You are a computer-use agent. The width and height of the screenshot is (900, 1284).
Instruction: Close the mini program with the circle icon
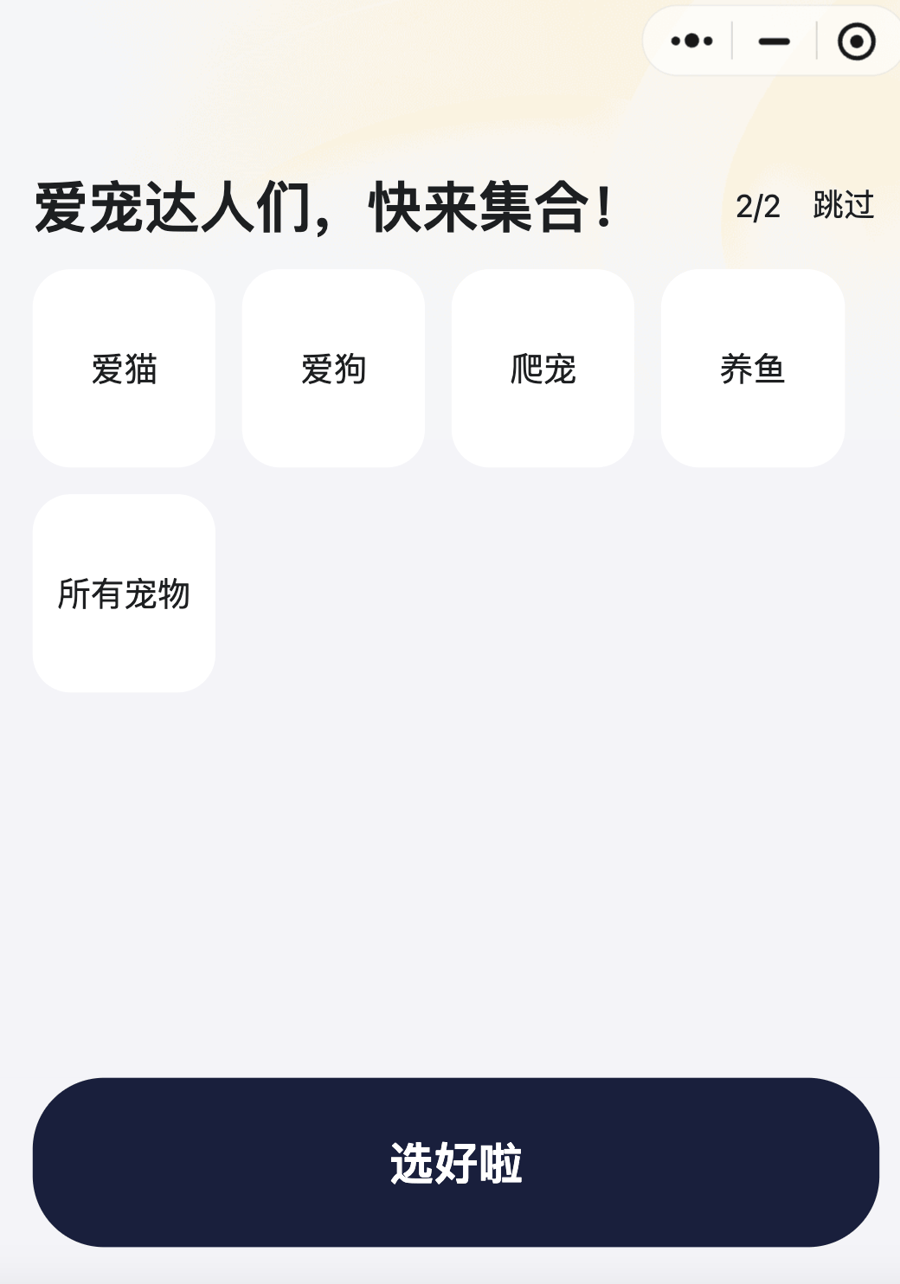[x=856, y=41]
